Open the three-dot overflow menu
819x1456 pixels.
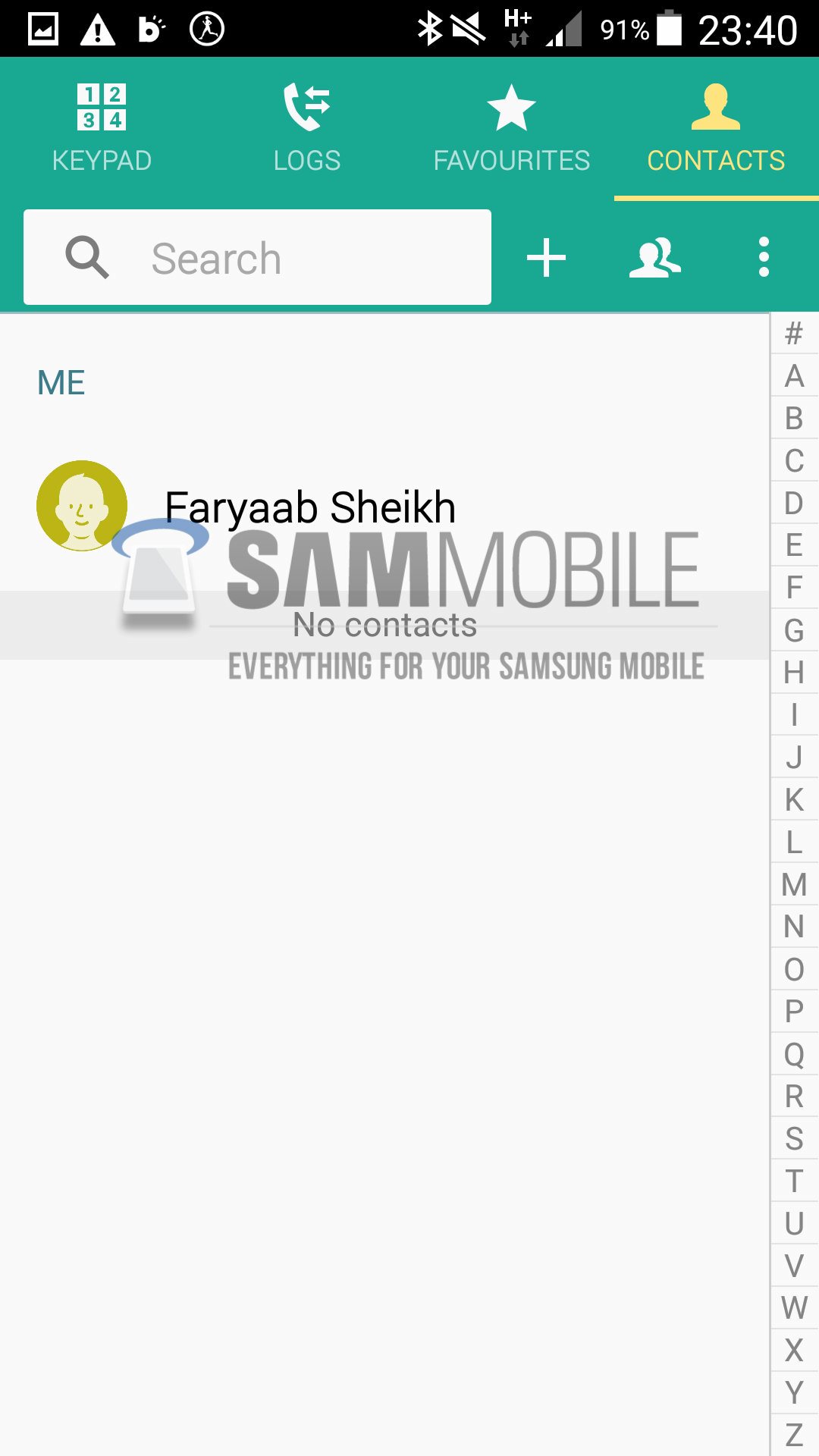(764, 258)
